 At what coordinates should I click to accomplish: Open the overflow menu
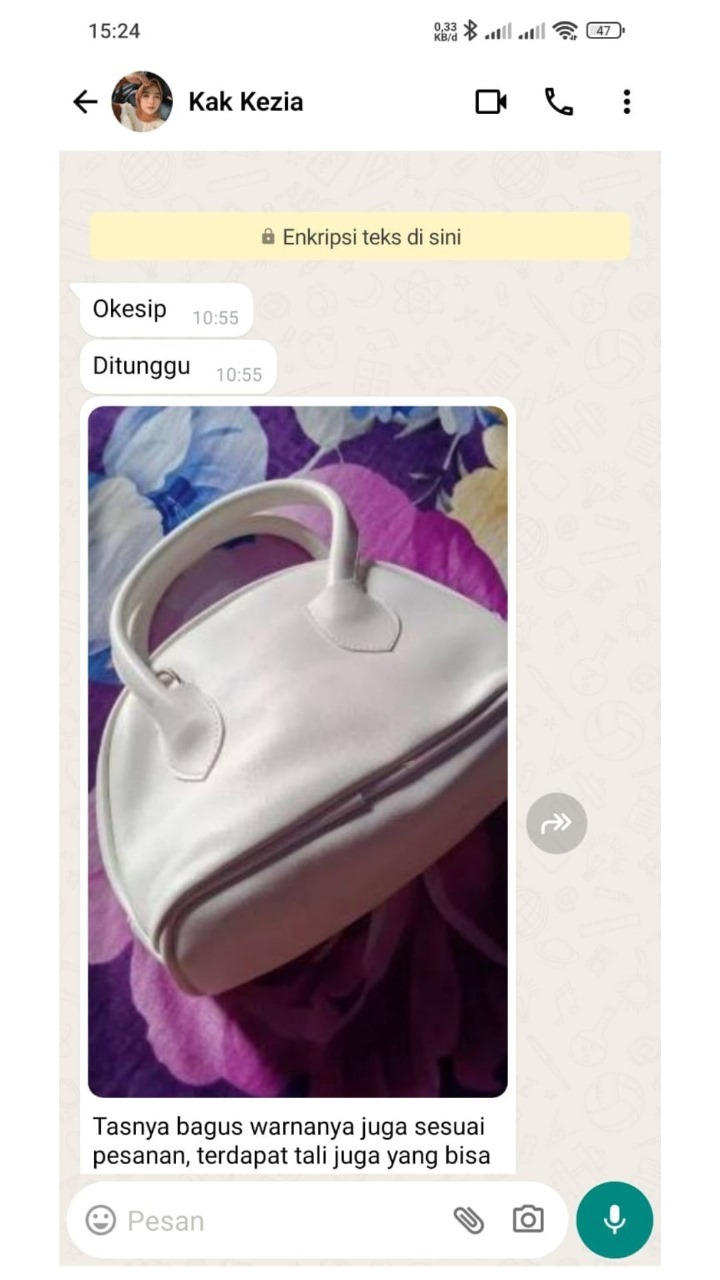(626, 102)
